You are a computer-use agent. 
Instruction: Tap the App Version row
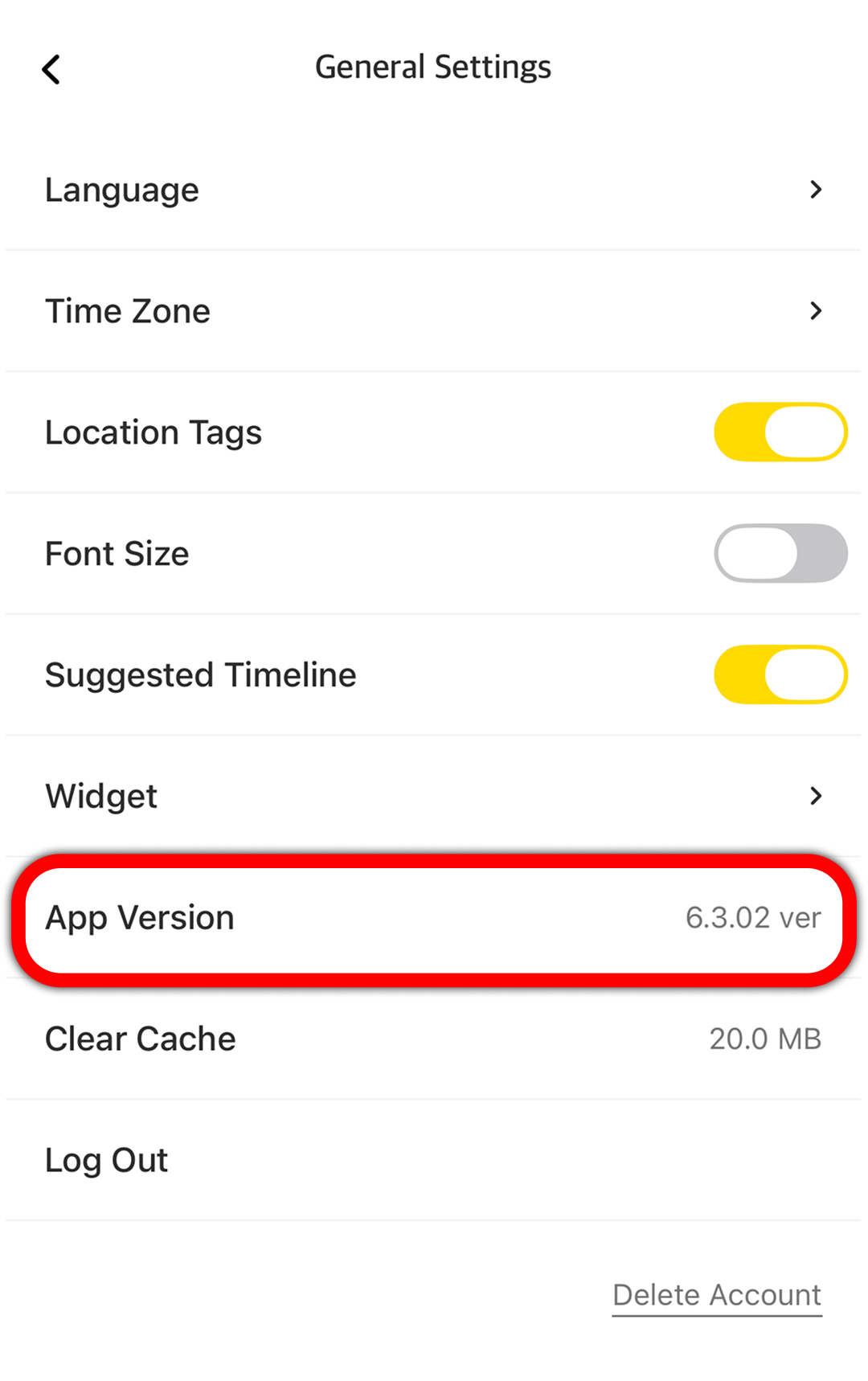click(432, 918)
